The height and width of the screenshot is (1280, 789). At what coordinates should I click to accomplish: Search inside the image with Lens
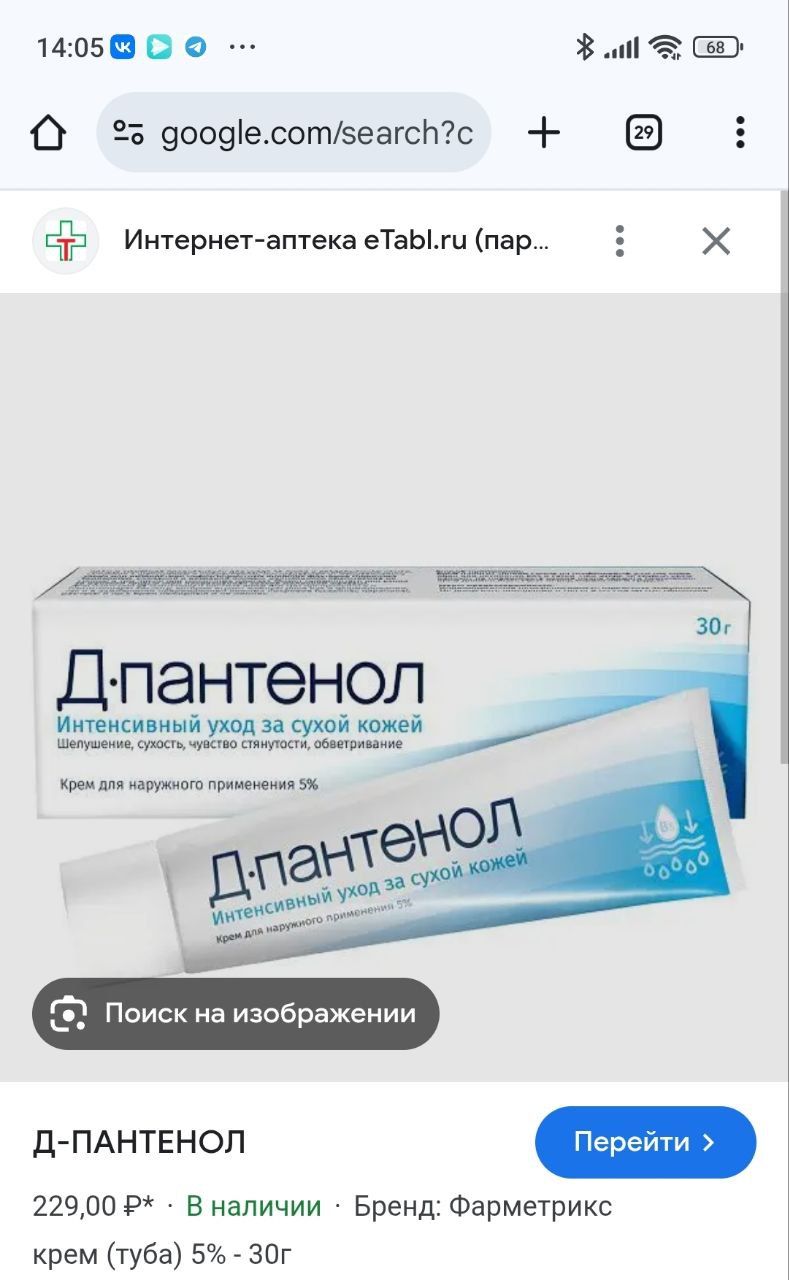click(235, 1014)
